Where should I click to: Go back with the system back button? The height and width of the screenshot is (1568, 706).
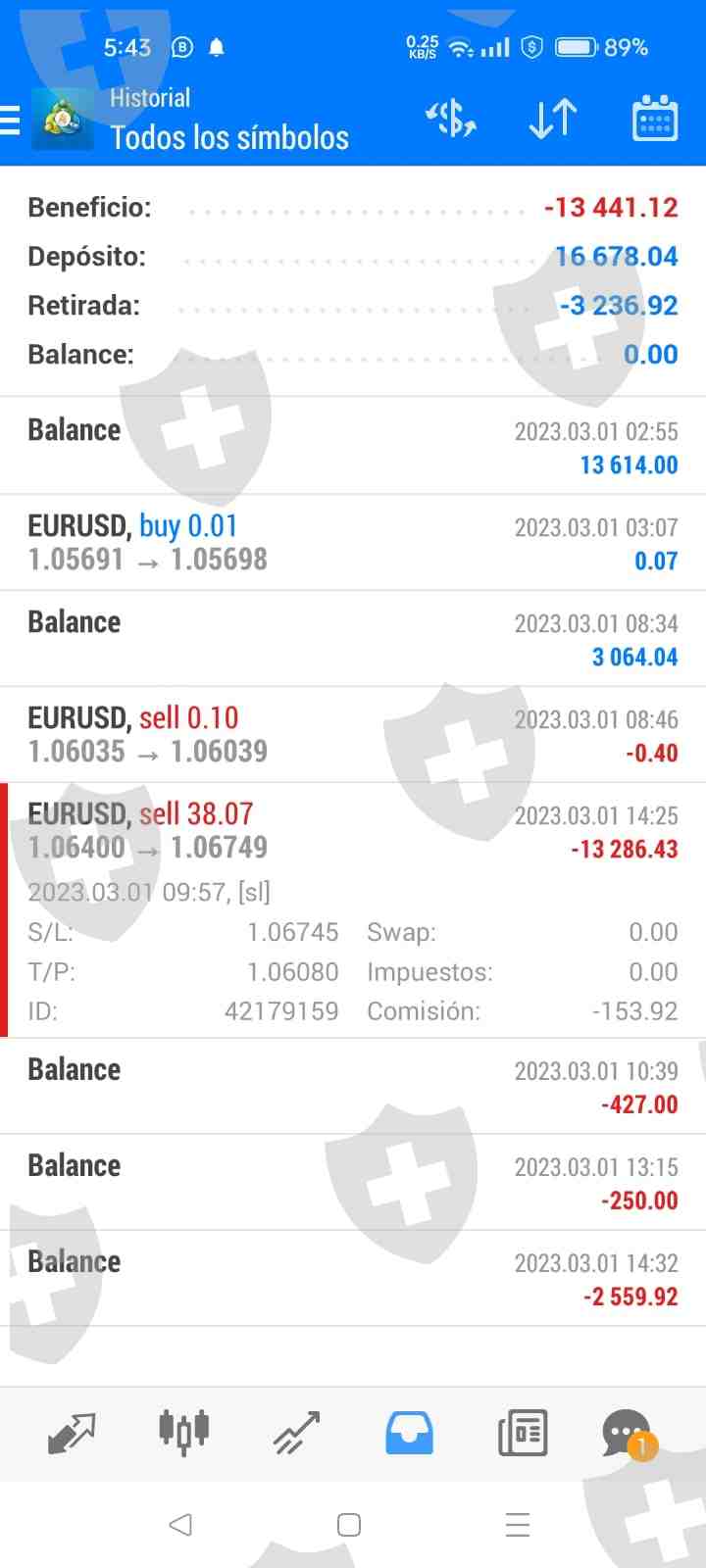(x=180, y=1525)
